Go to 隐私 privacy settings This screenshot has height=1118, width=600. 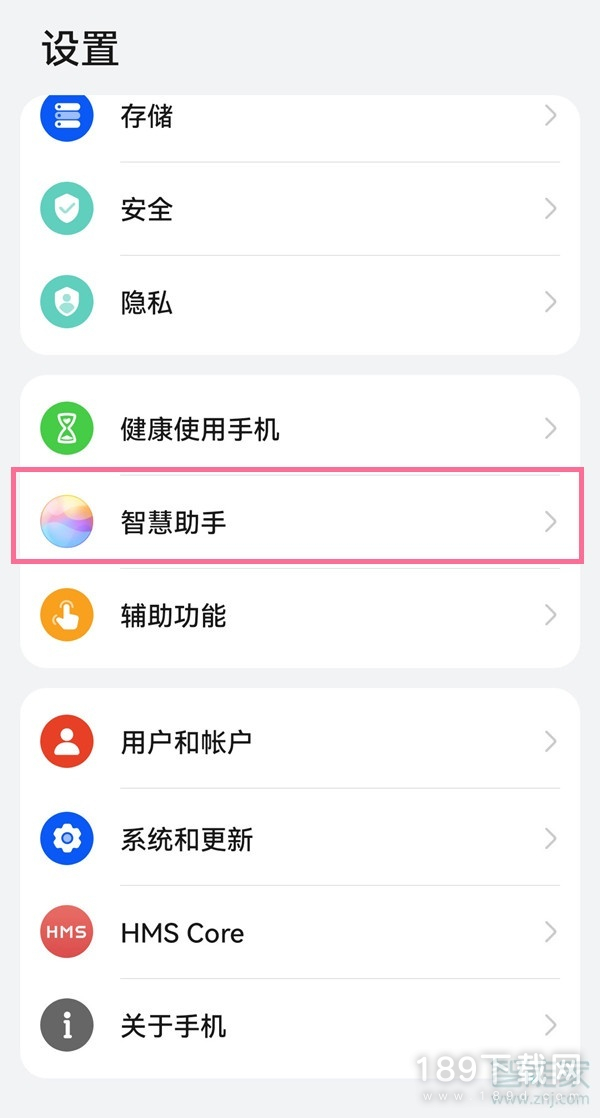click(300, 302)
